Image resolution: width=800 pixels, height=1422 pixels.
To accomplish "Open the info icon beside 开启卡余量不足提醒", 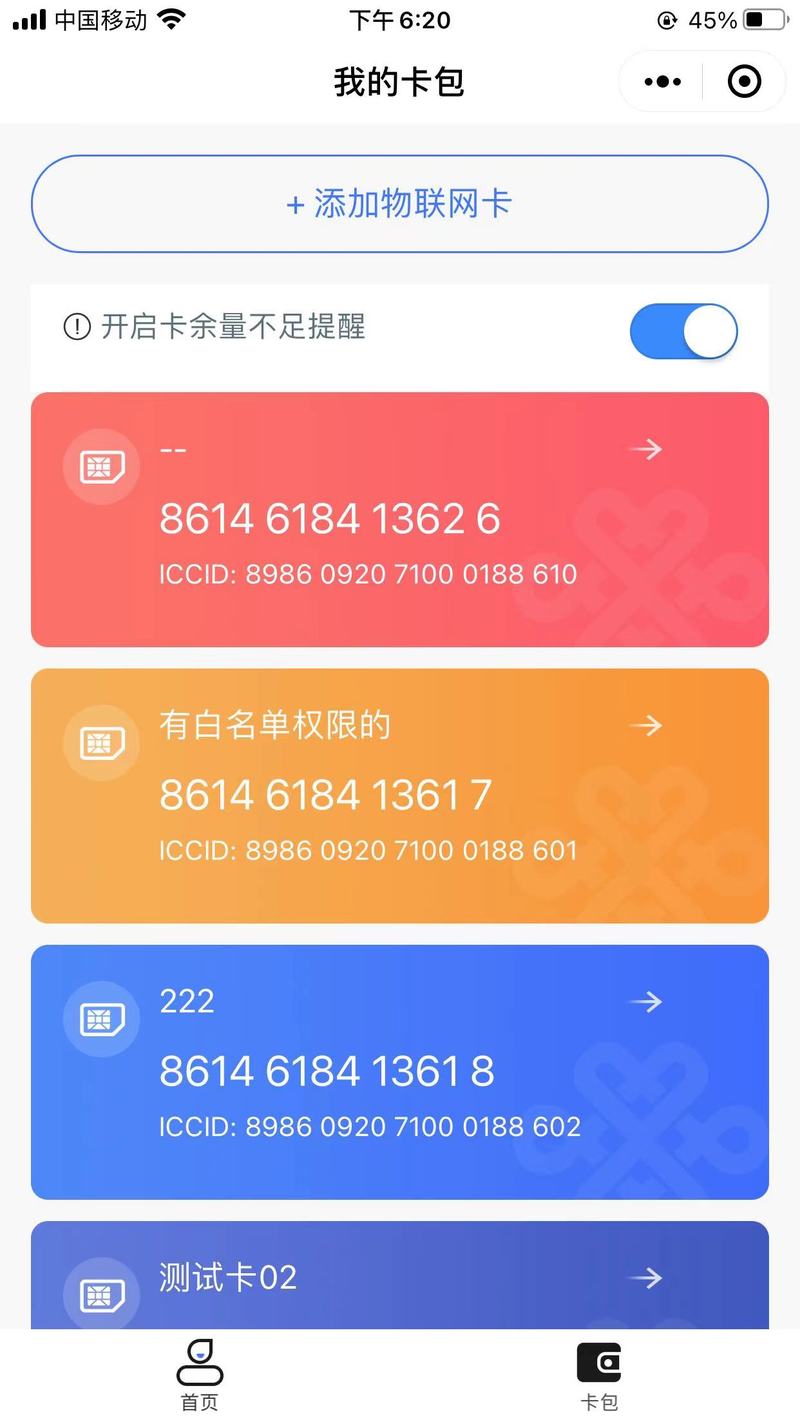I will pos(76,327).
